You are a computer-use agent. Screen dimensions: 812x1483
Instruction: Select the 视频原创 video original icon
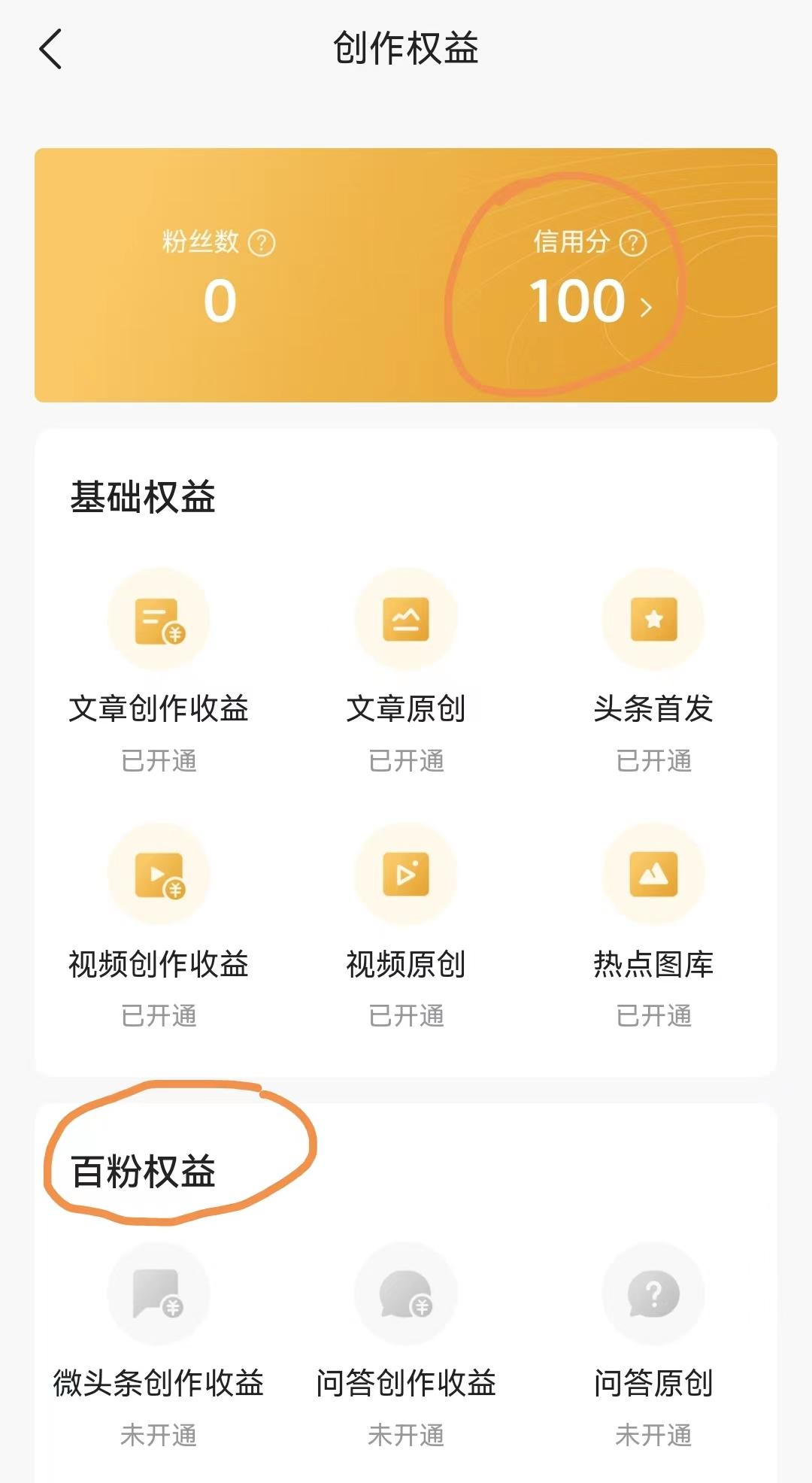tap(406, 873)
